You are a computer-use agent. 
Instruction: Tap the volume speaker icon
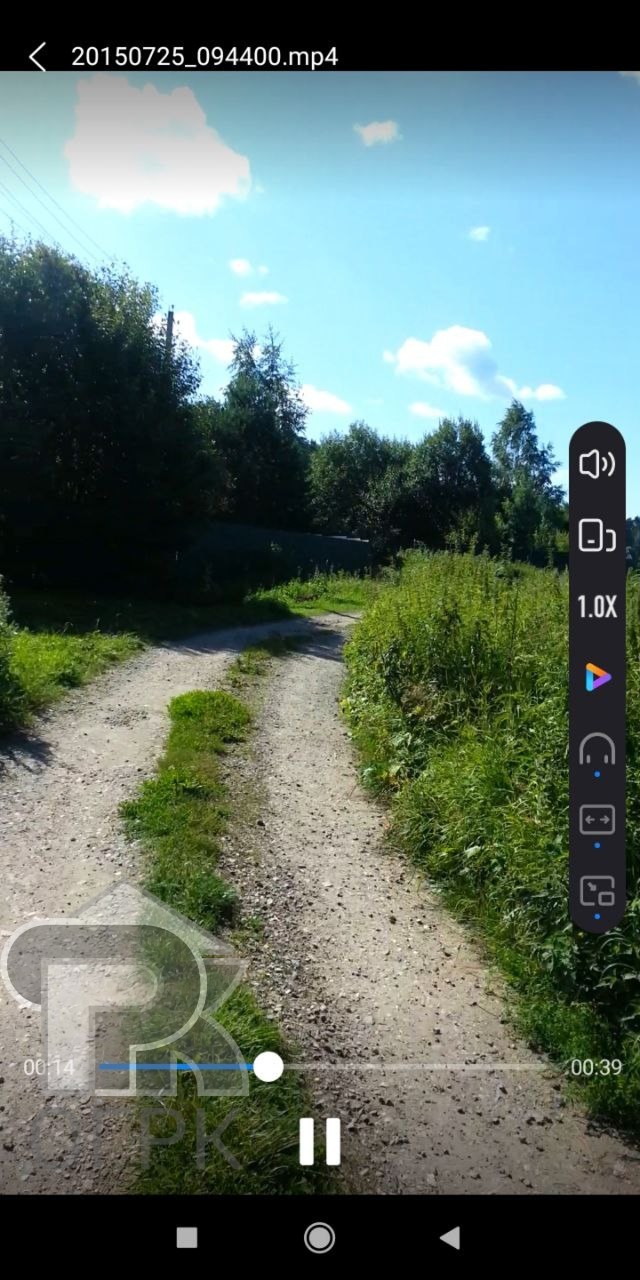(597, 464)
